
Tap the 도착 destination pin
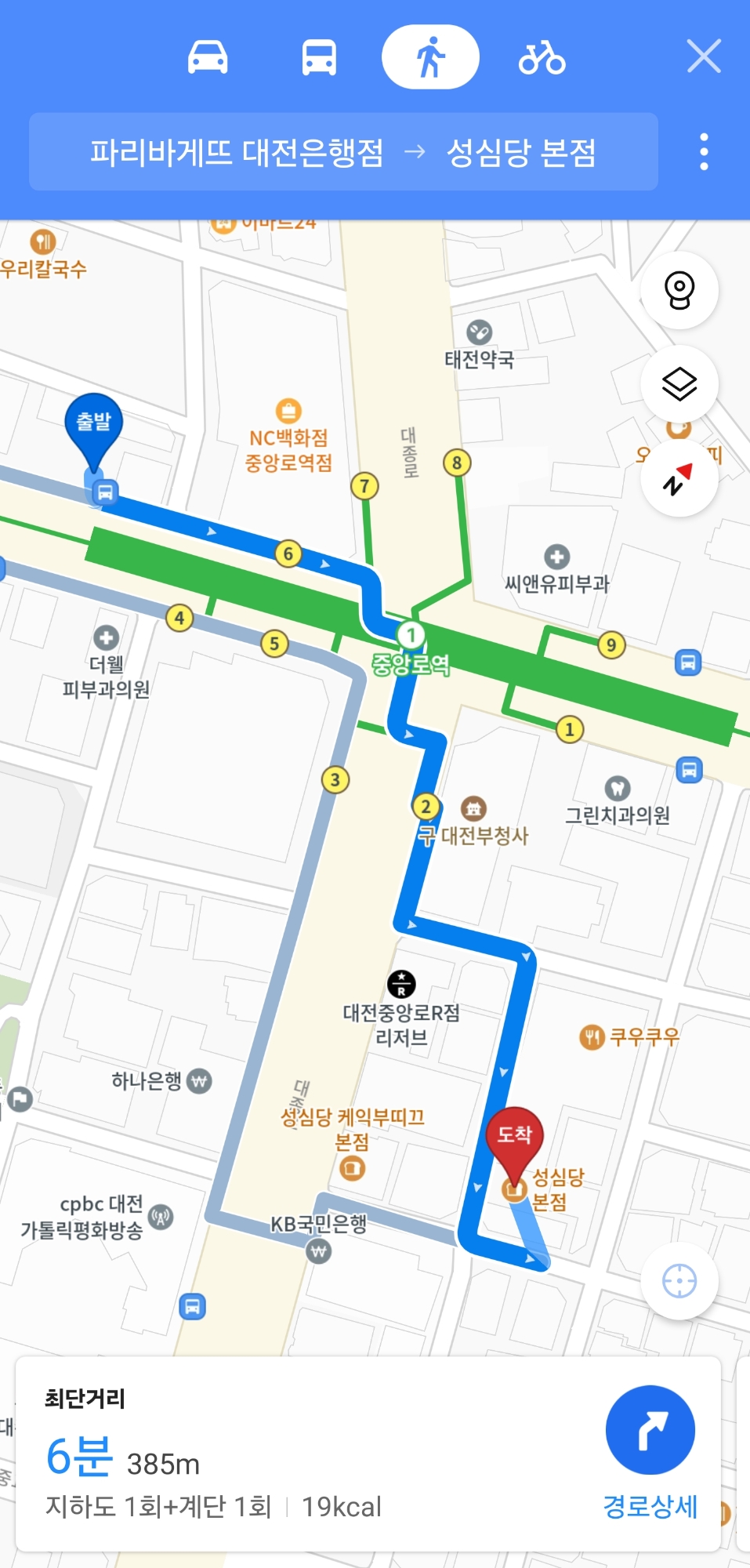pos(514,1138)
